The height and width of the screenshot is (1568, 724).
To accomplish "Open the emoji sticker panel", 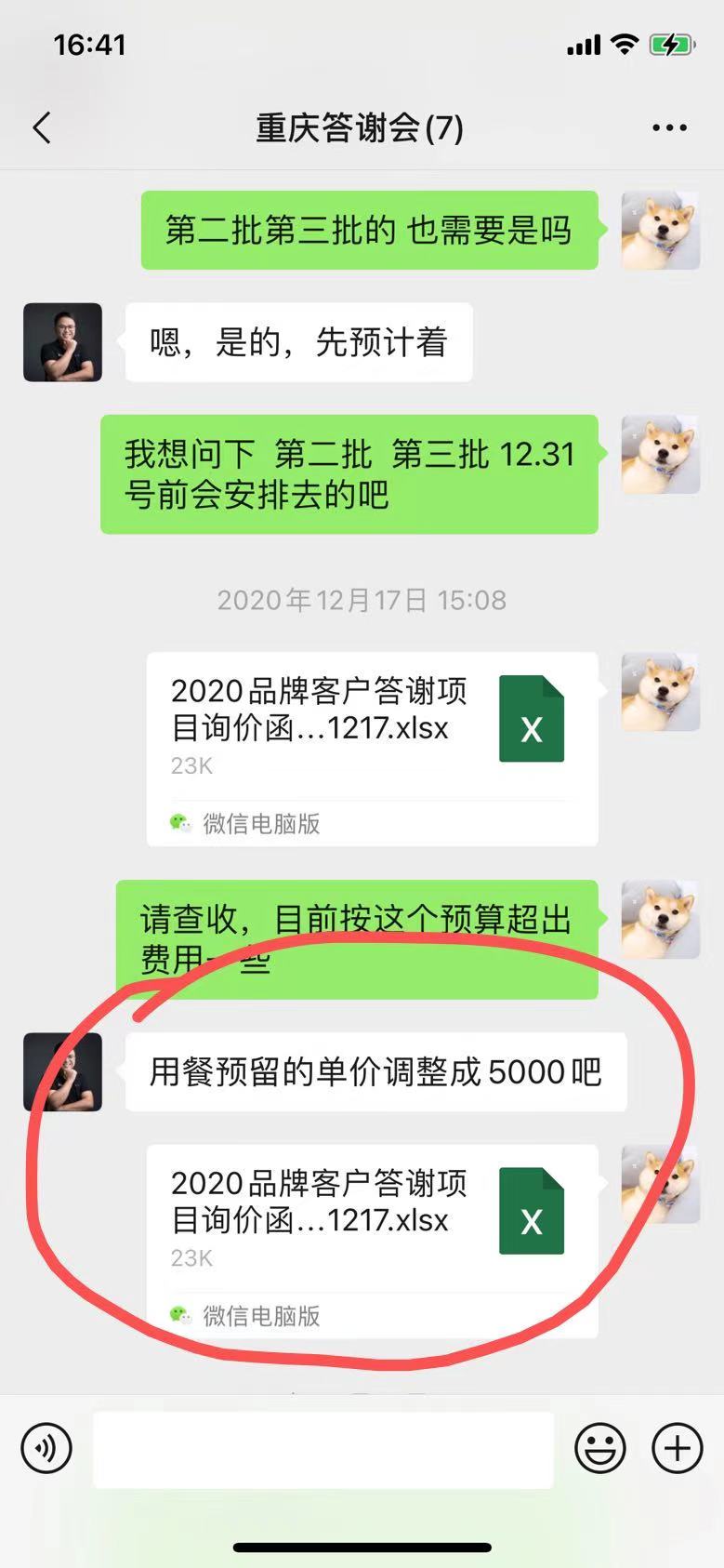I will coord(599,1448).
